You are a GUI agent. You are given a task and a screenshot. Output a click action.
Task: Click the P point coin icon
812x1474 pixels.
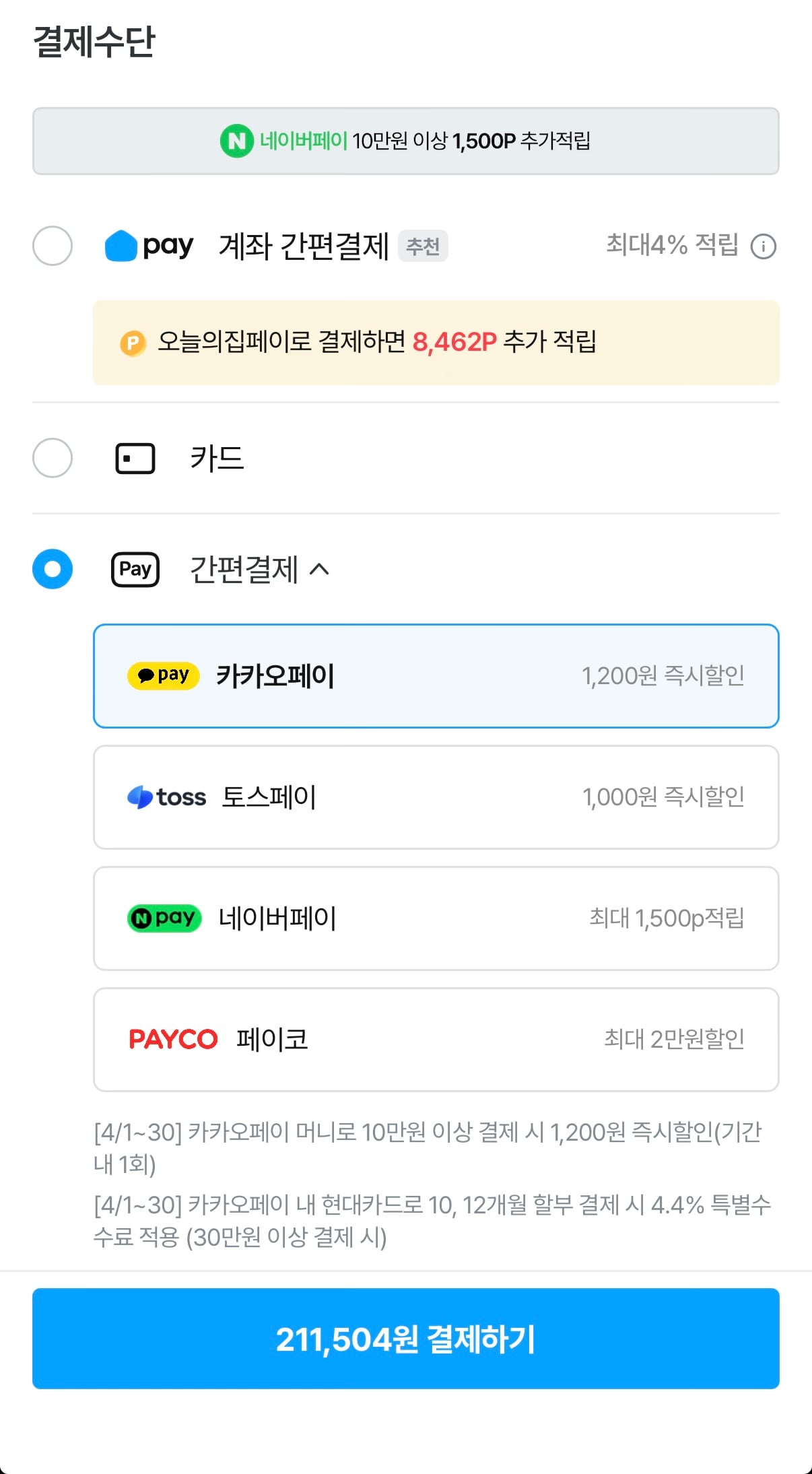[x=133, y=343]
